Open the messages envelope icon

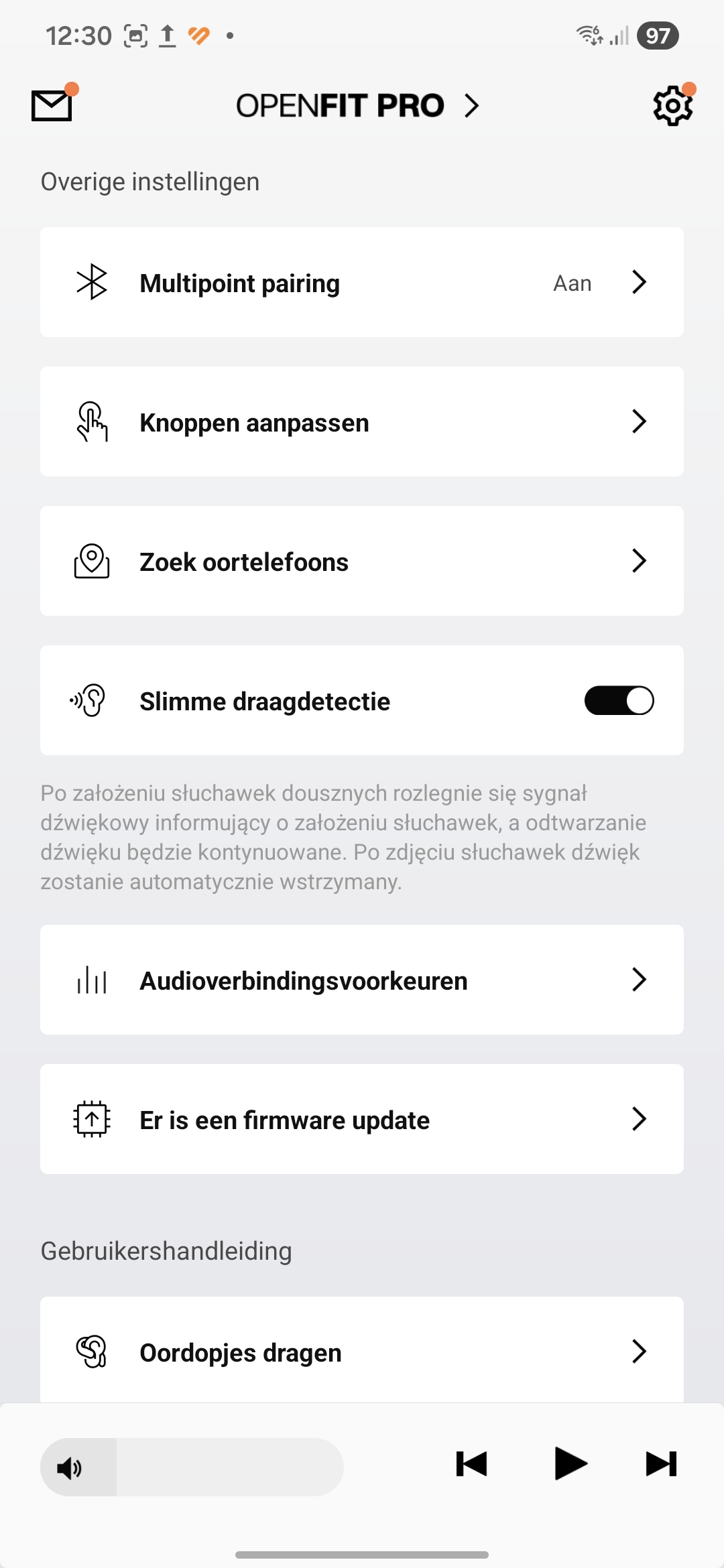tap(52, 106)
